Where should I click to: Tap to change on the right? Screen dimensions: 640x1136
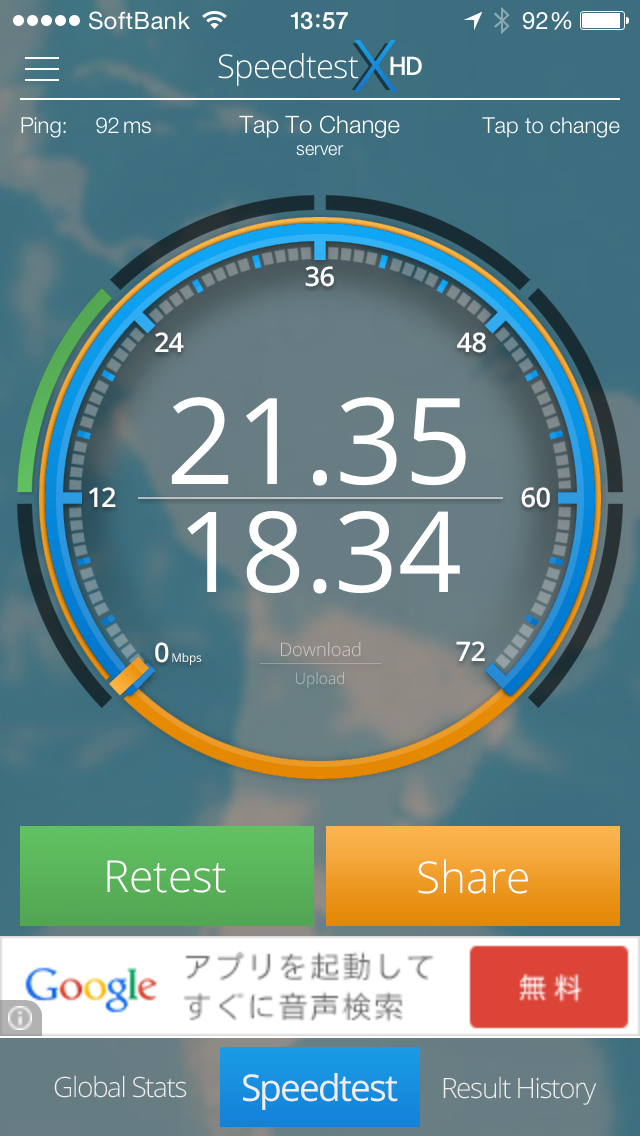(550, 126)
